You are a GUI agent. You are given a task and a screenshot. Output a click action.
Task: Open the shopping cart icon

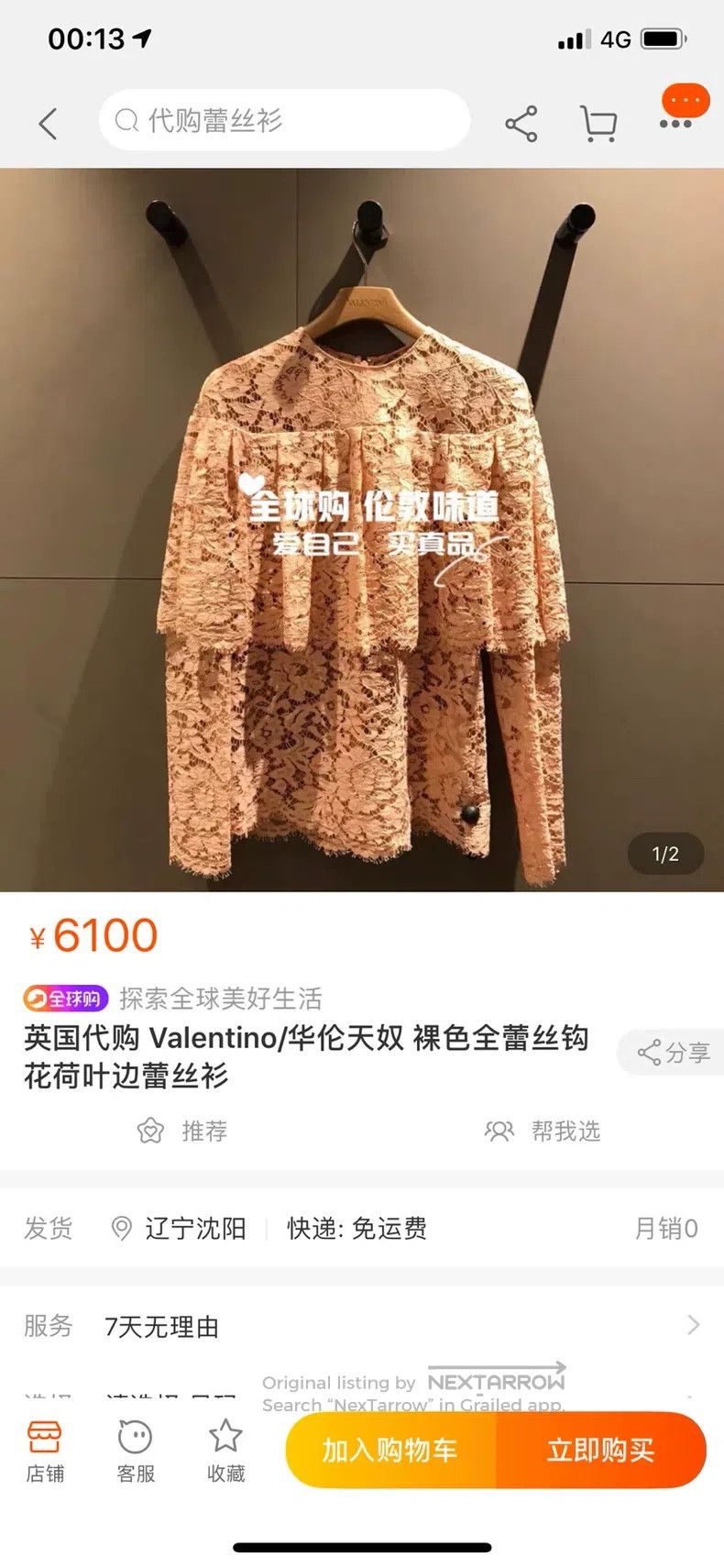pyautogui.click(x=598, y=124)
